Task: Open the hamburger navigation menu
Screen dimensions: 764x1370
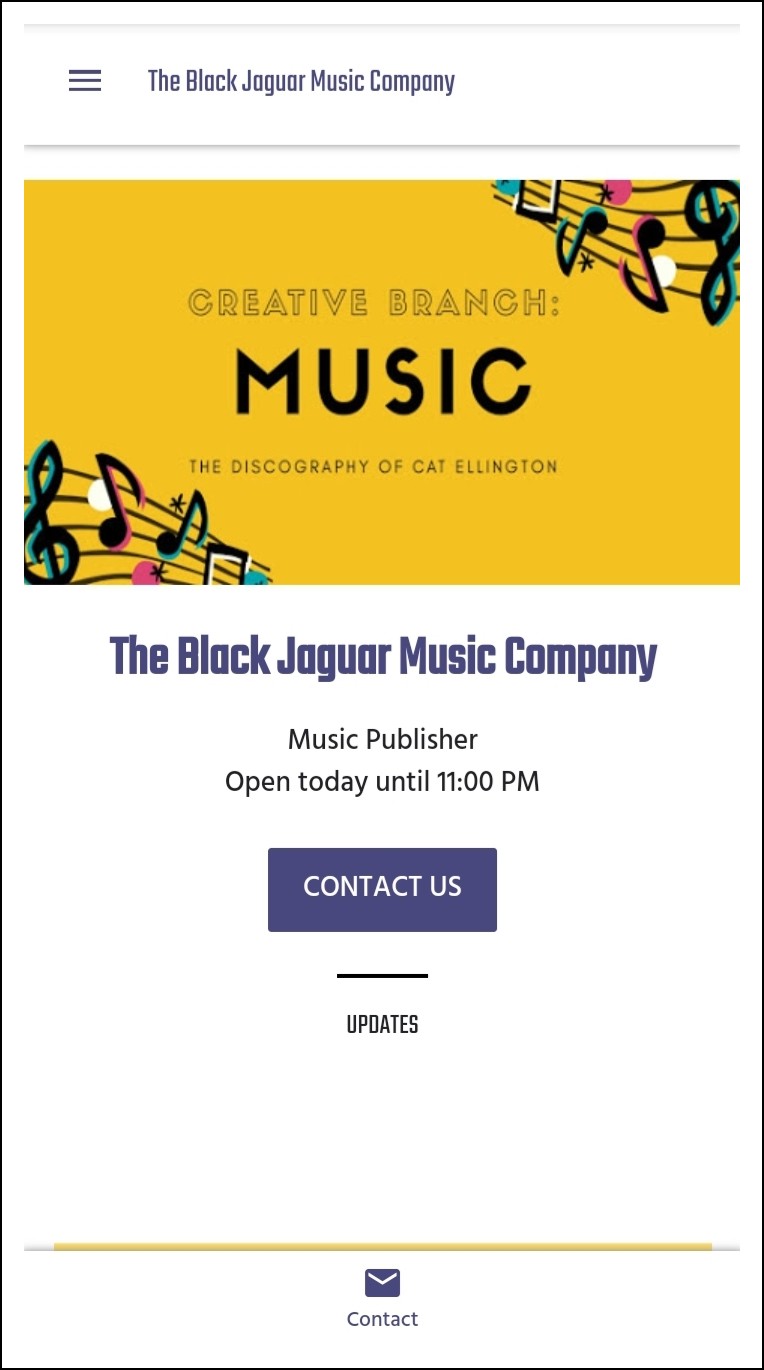Action: point(85,81)
